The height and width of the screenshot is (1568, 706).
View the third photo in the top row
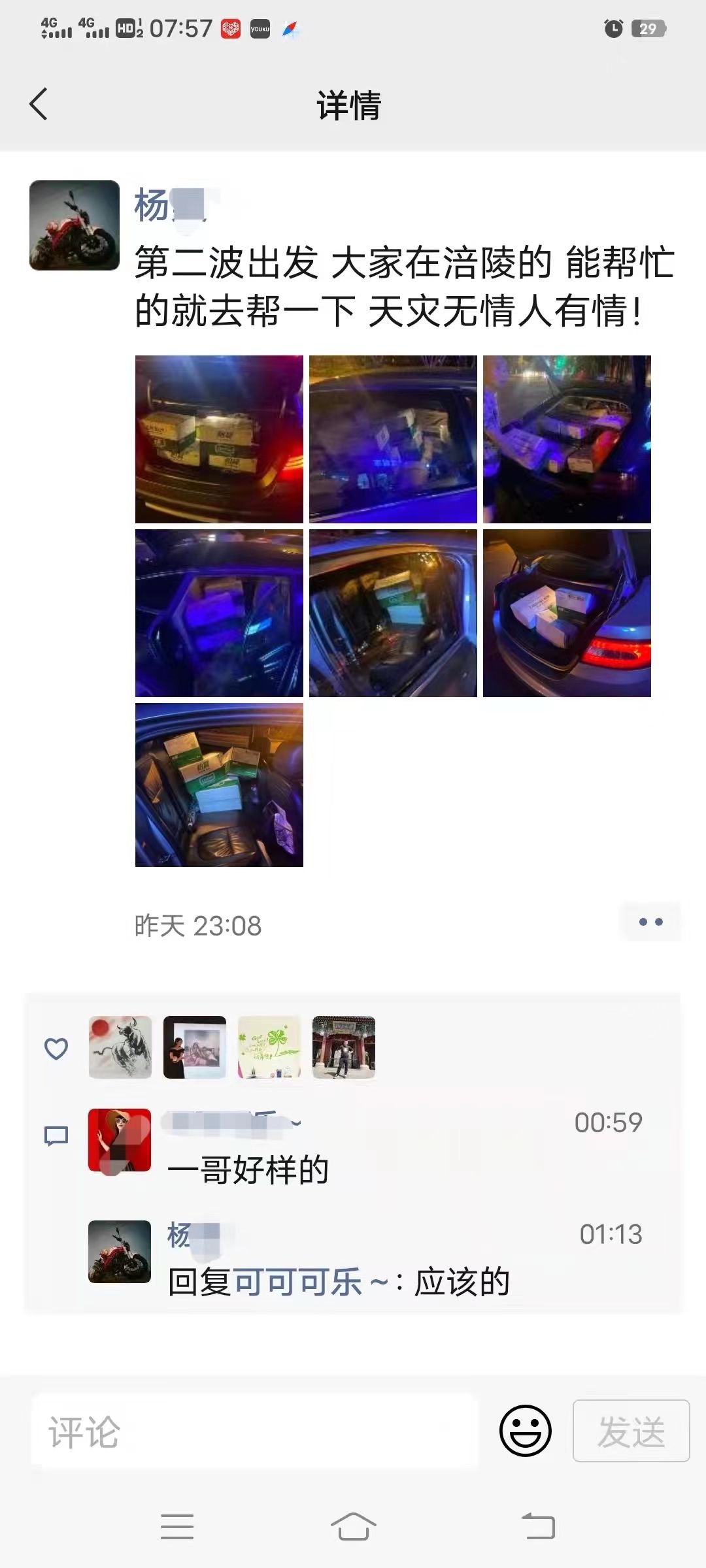point(567,439)
